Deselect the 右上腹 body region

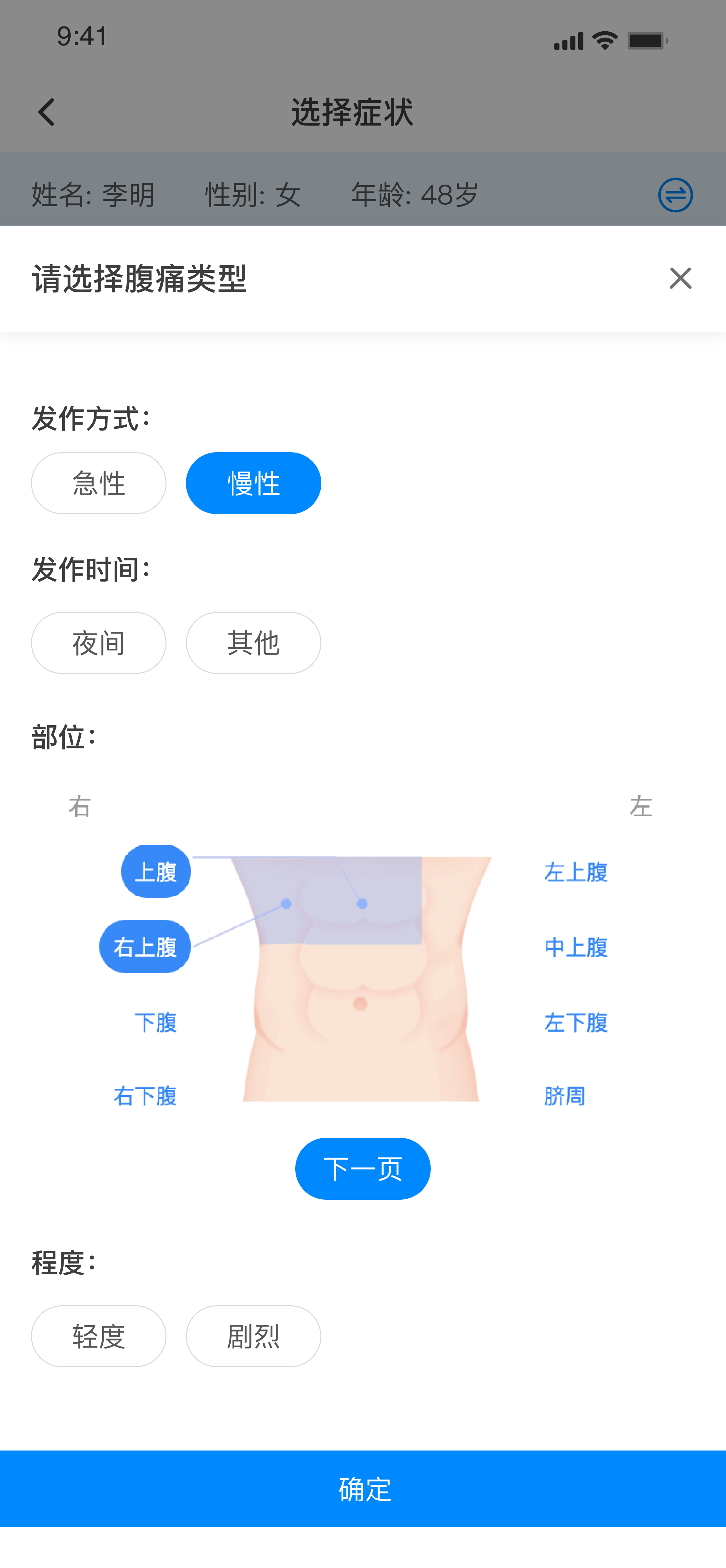click(145, 947)
